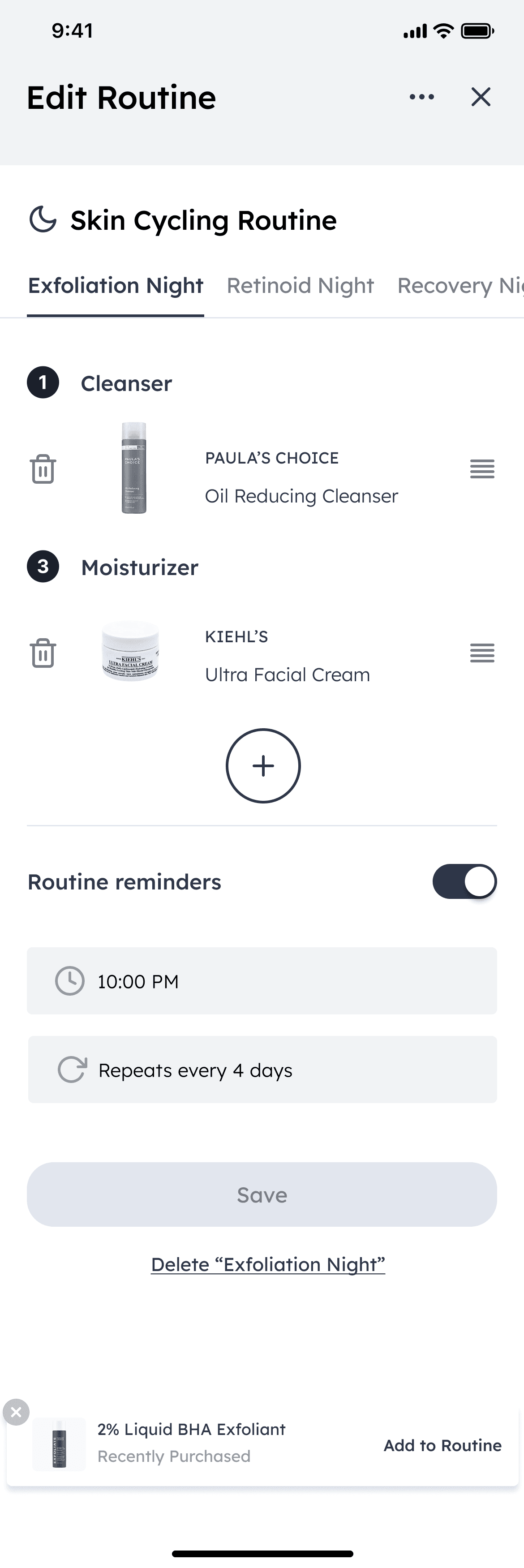524x1568 pixels.
Task: Change the 10:00 PM reminder time
Action: [x=262, y=981]
